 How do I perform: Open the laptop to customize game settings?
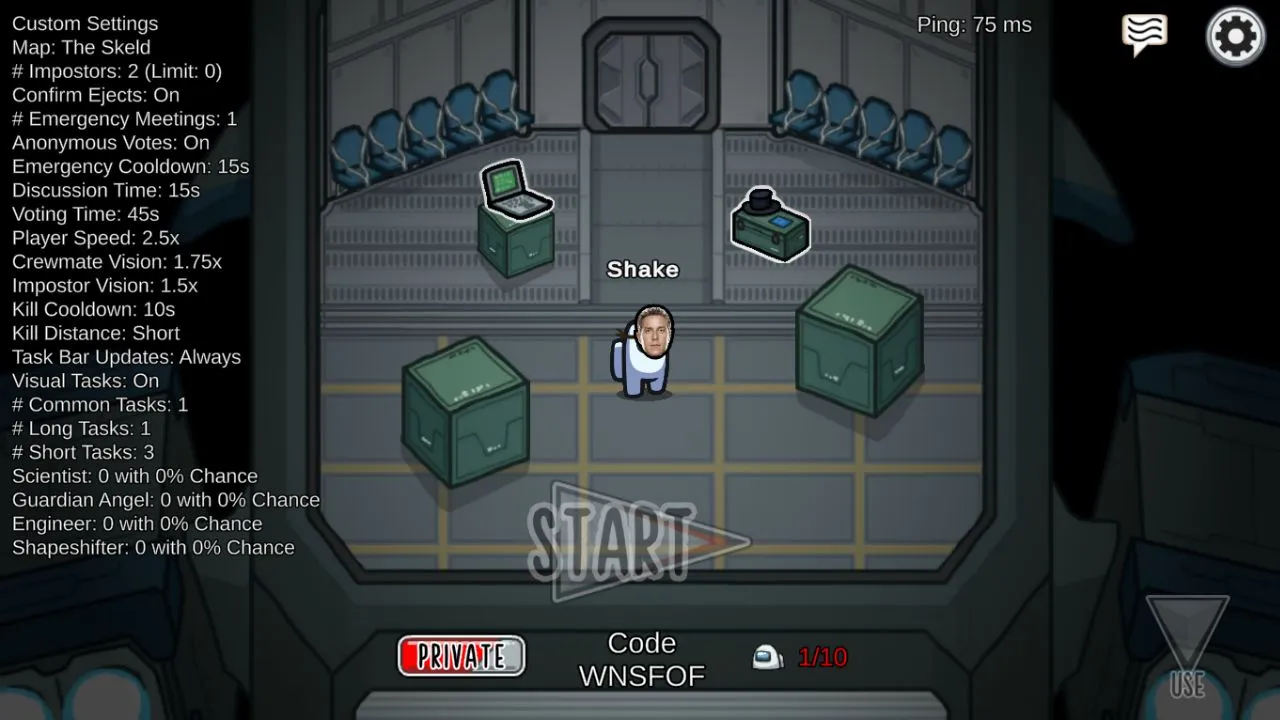click(x=515, y=192)
